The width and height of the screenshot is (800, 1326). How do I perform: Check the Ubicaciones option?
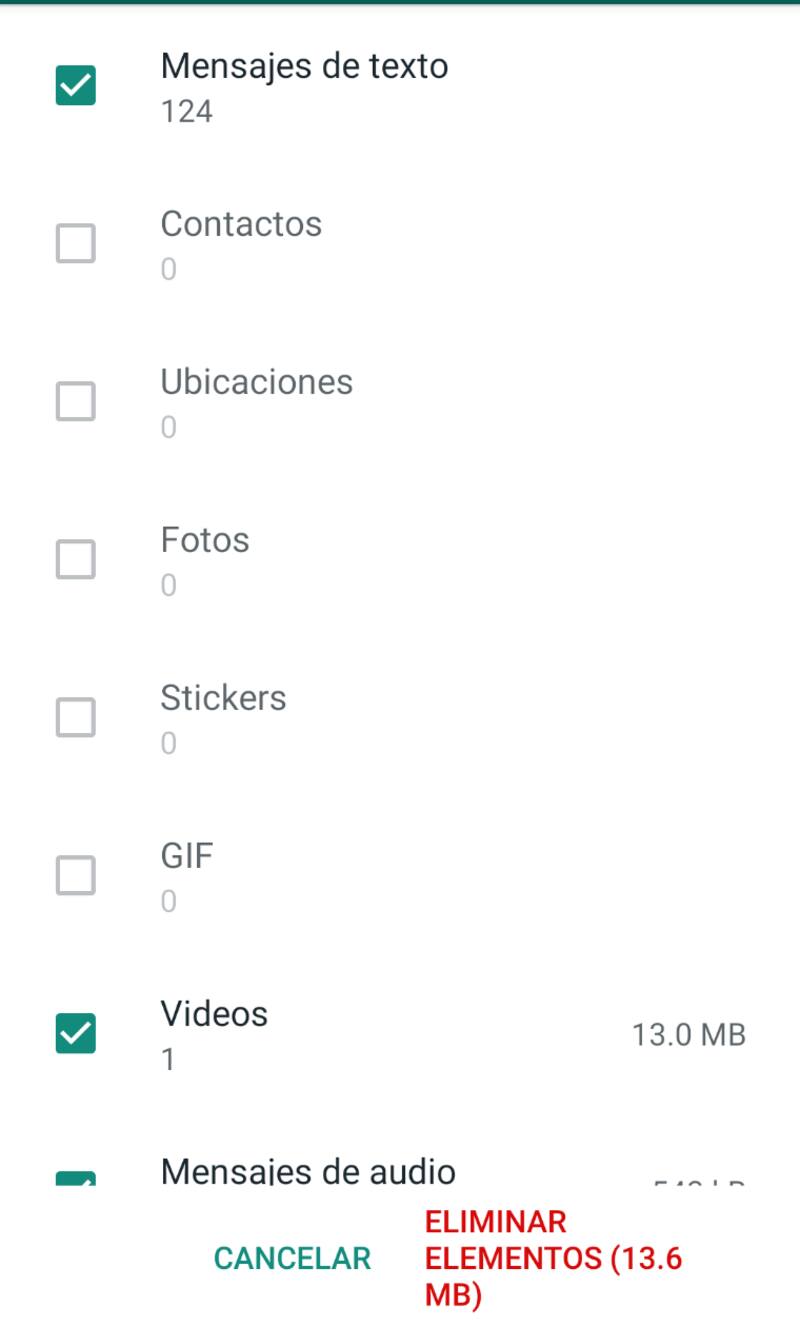[x=76, y=401]
